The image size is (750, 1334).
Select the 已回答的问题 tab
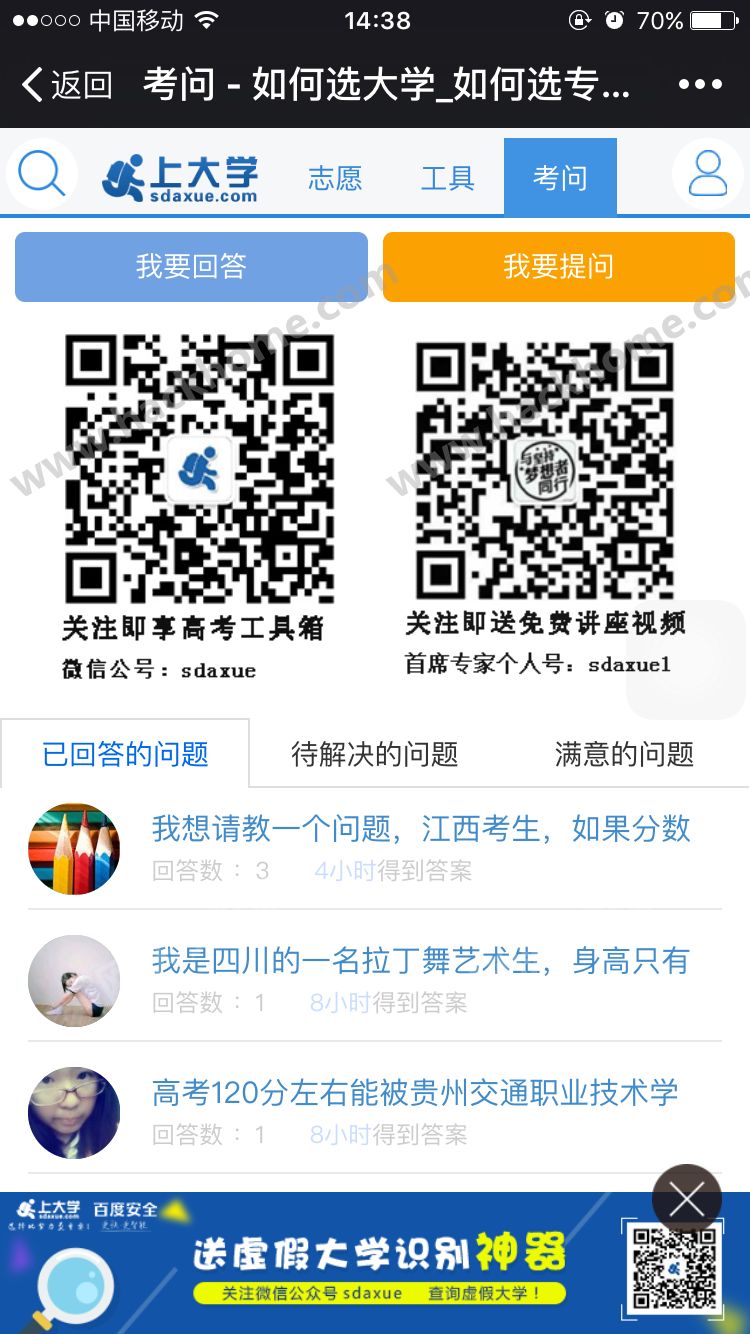[125, 754]
